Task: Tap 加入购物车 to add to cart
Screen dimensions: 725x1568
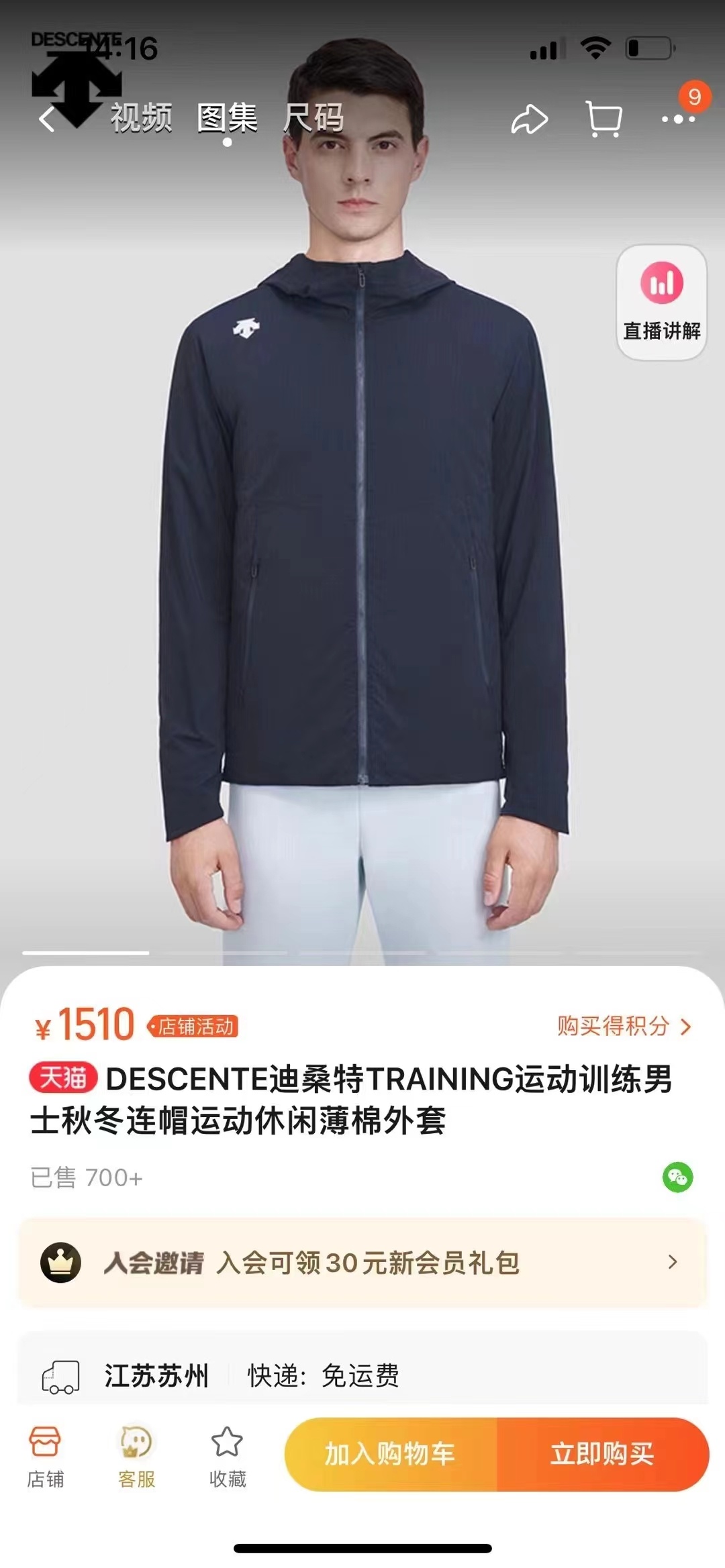Action: click(391, 1454)
